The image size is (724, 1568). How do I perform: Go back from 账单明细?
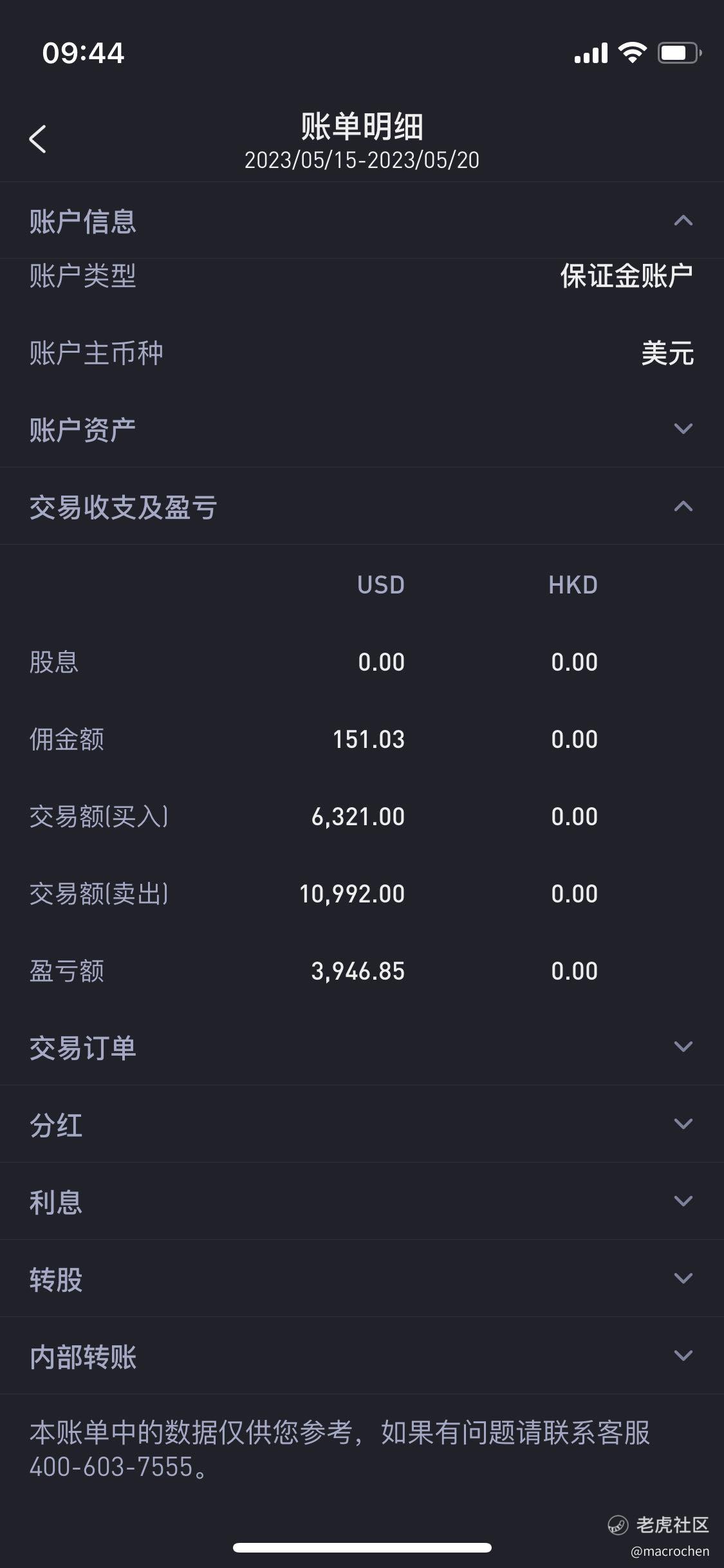(37, 139)
